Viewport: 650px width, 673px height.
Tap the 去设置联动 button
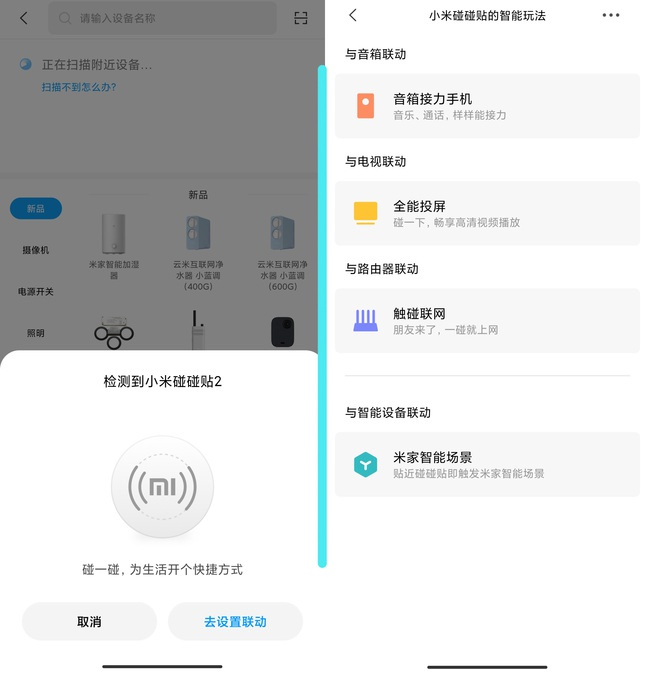pyautogui.click(x=235, y=621)
